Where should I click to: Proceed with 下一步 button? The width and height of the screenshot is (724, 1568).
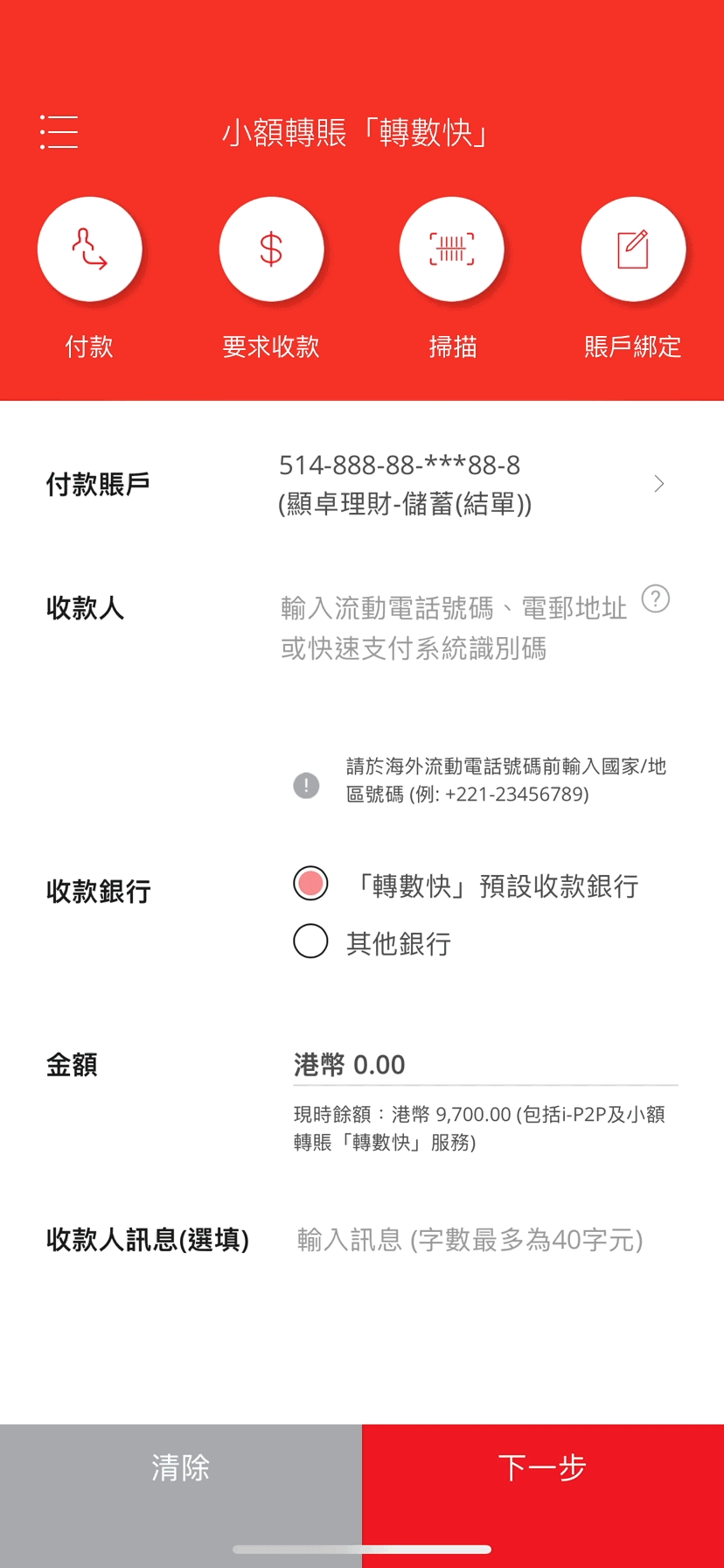click(x=543, y=1467)
